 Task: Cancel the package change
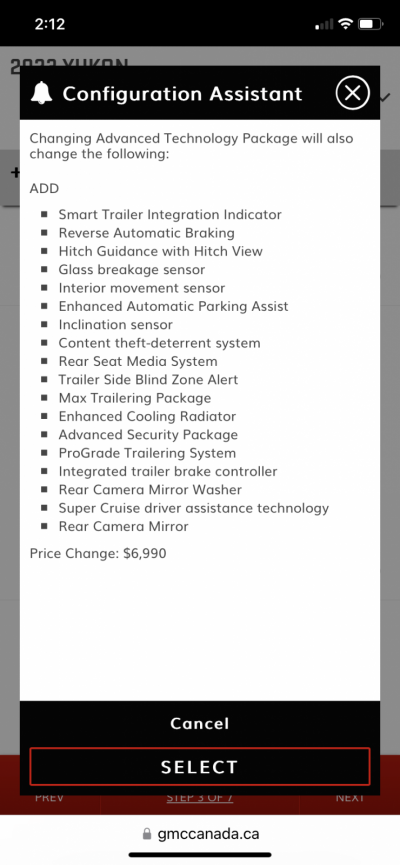(200, 723)
